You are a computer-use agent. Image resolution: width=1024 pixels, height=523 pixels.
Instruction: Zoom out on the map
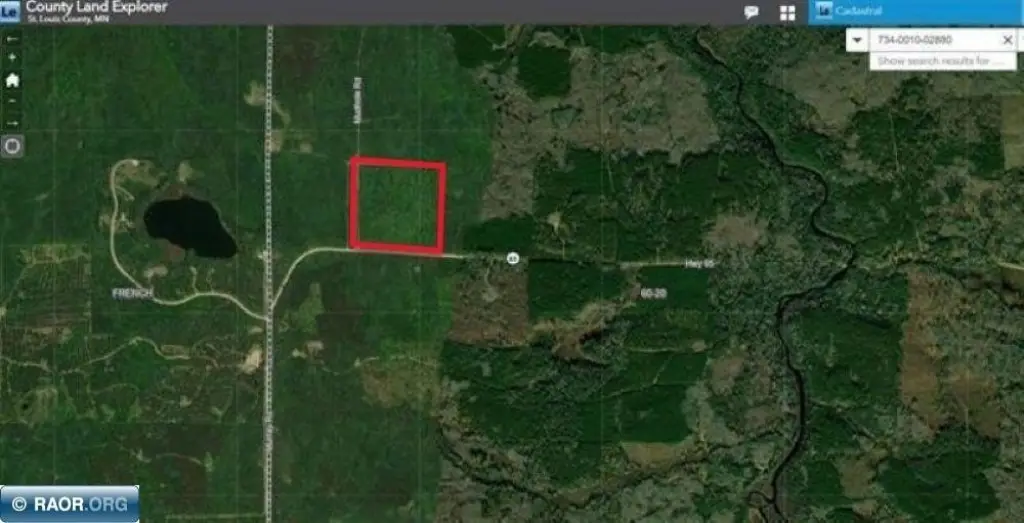(12, 101)
